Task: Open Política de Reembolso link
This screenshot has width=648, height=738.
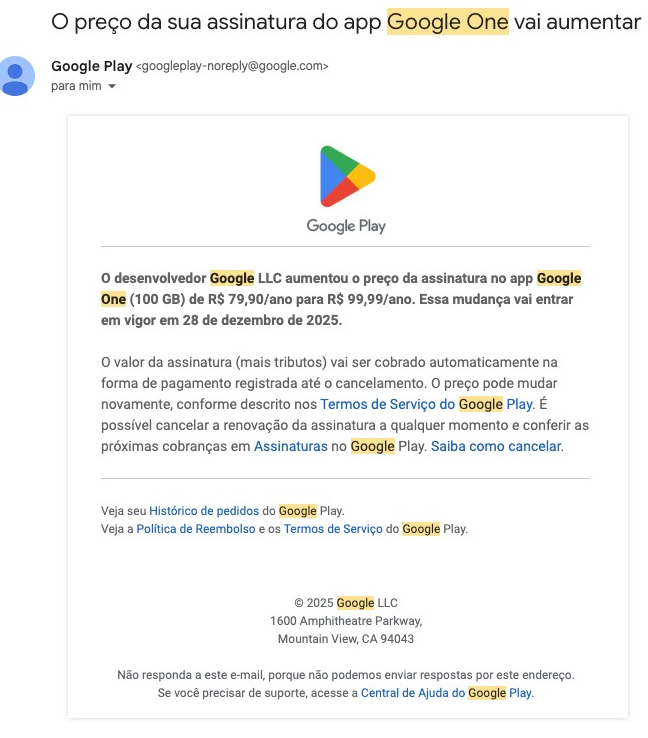Action: click(196, 529)
